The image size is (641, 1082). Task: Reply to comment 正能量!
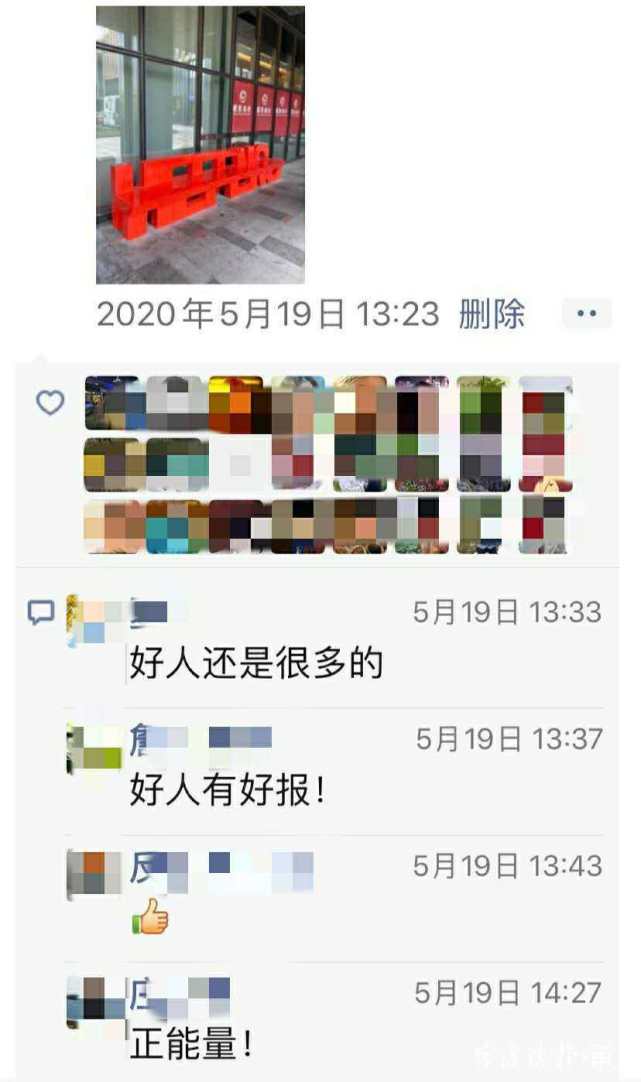click(x=191, y=1043)
